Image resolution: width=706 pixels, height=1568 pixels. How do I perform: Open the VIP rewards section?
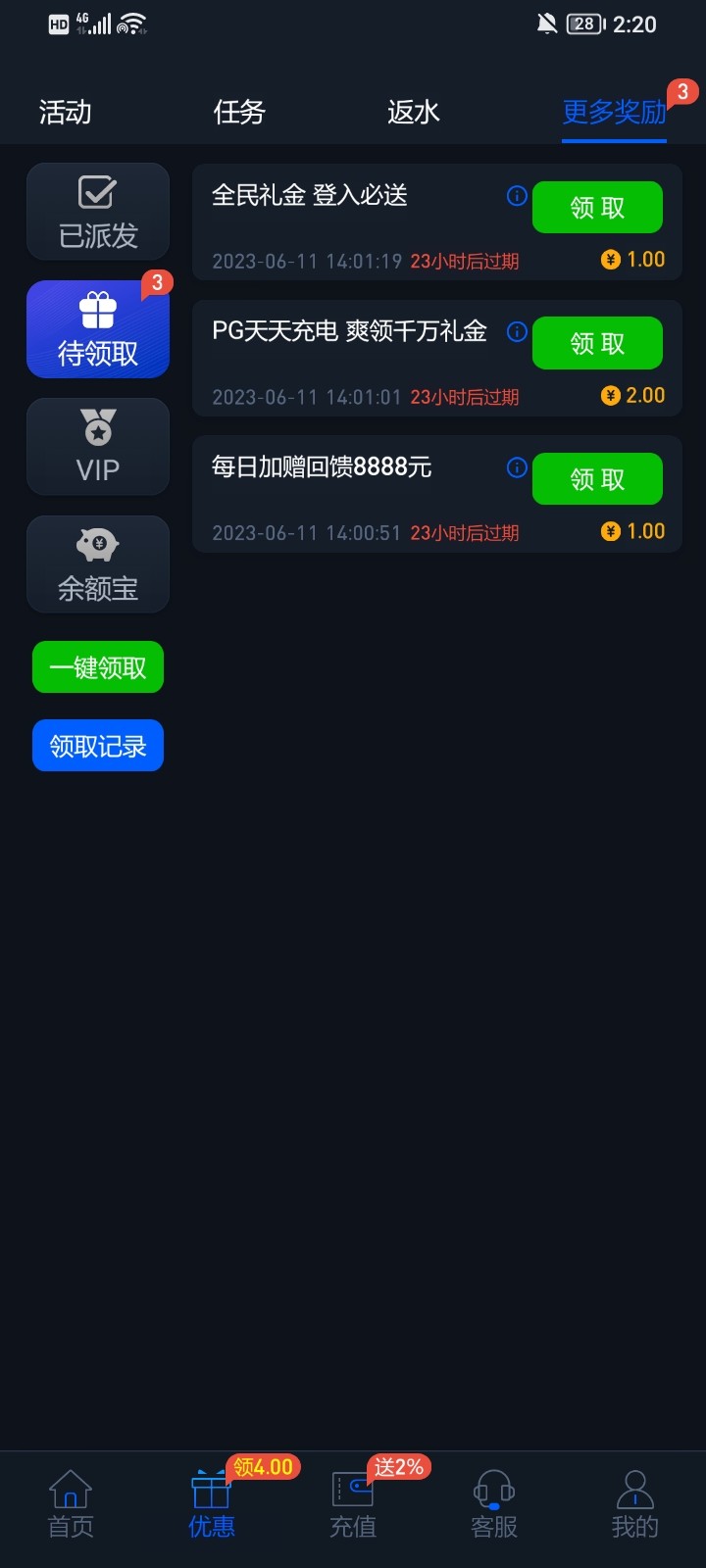coord(98,447)
